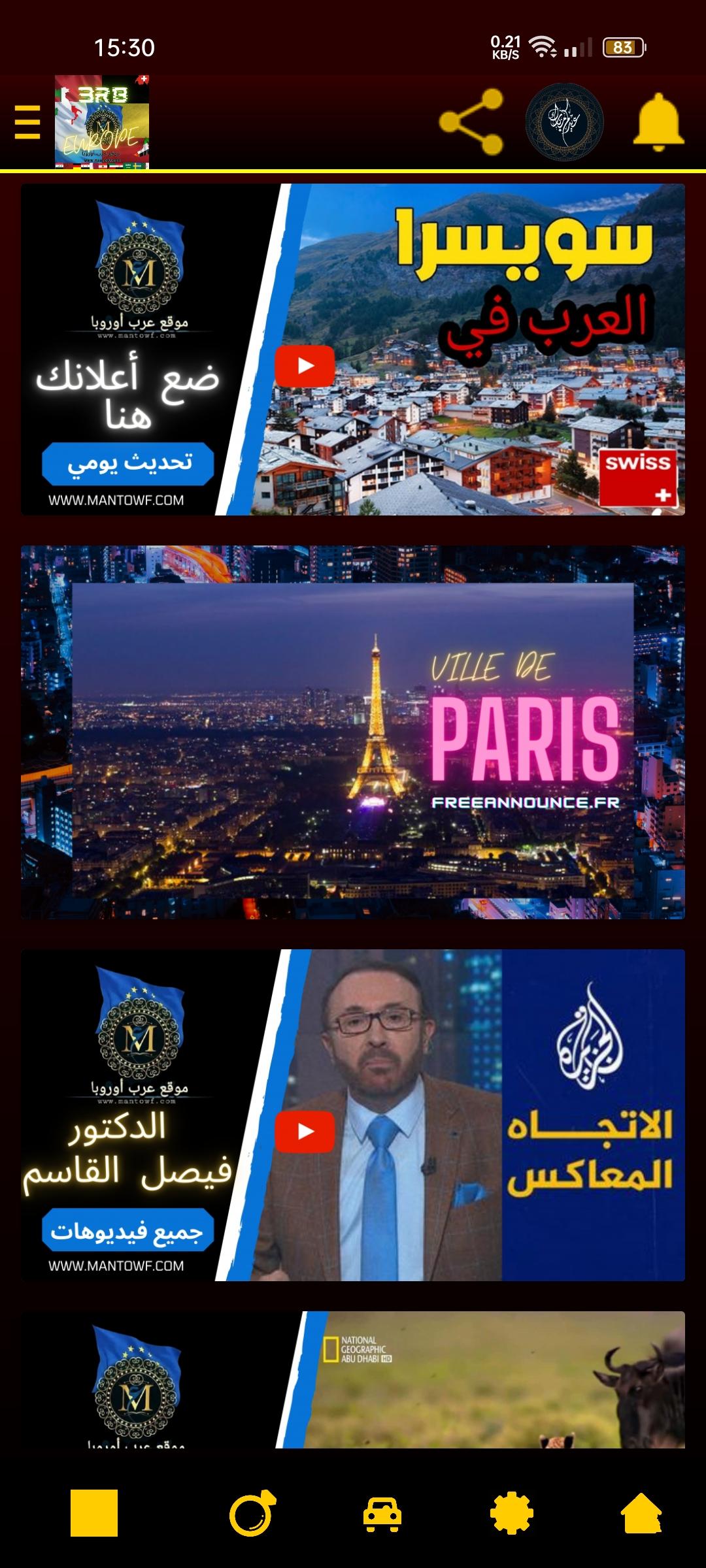Tap the 3RB Europe logo

(x=102, y=122)
